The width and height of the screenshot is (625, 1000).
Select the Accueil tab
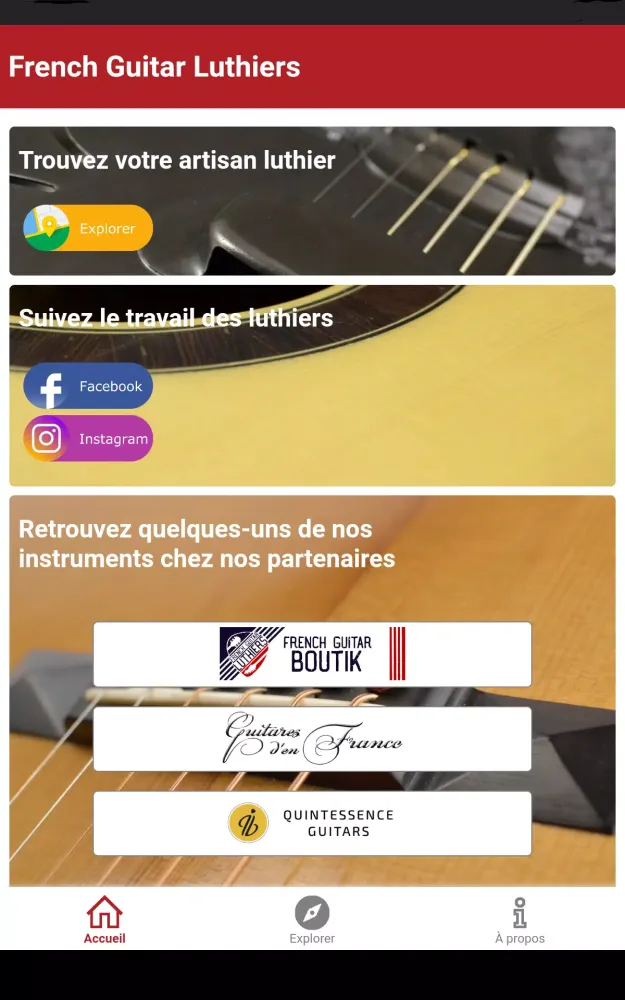coord(104,920)
